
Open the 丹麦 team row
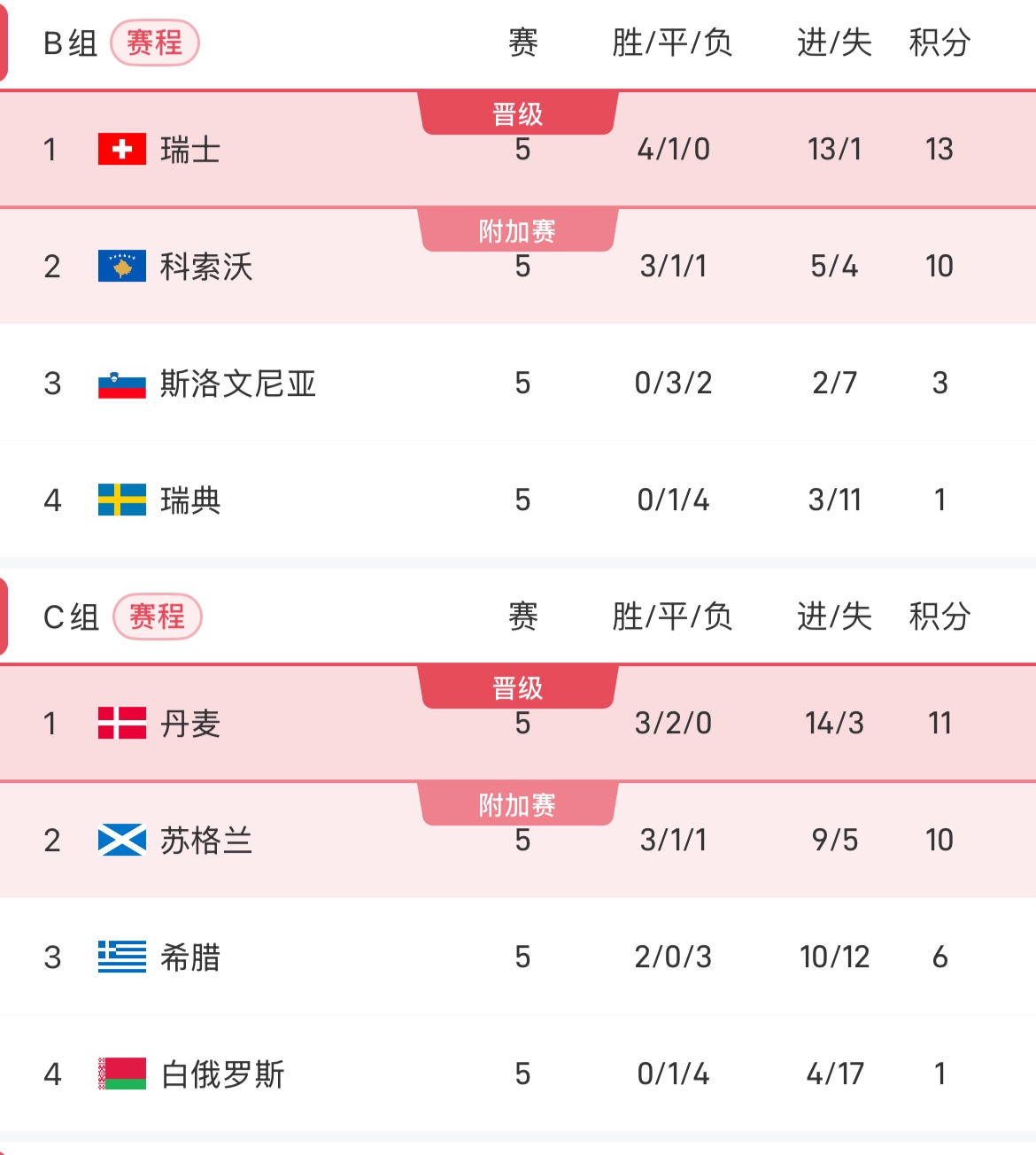[x=190, y=724]
